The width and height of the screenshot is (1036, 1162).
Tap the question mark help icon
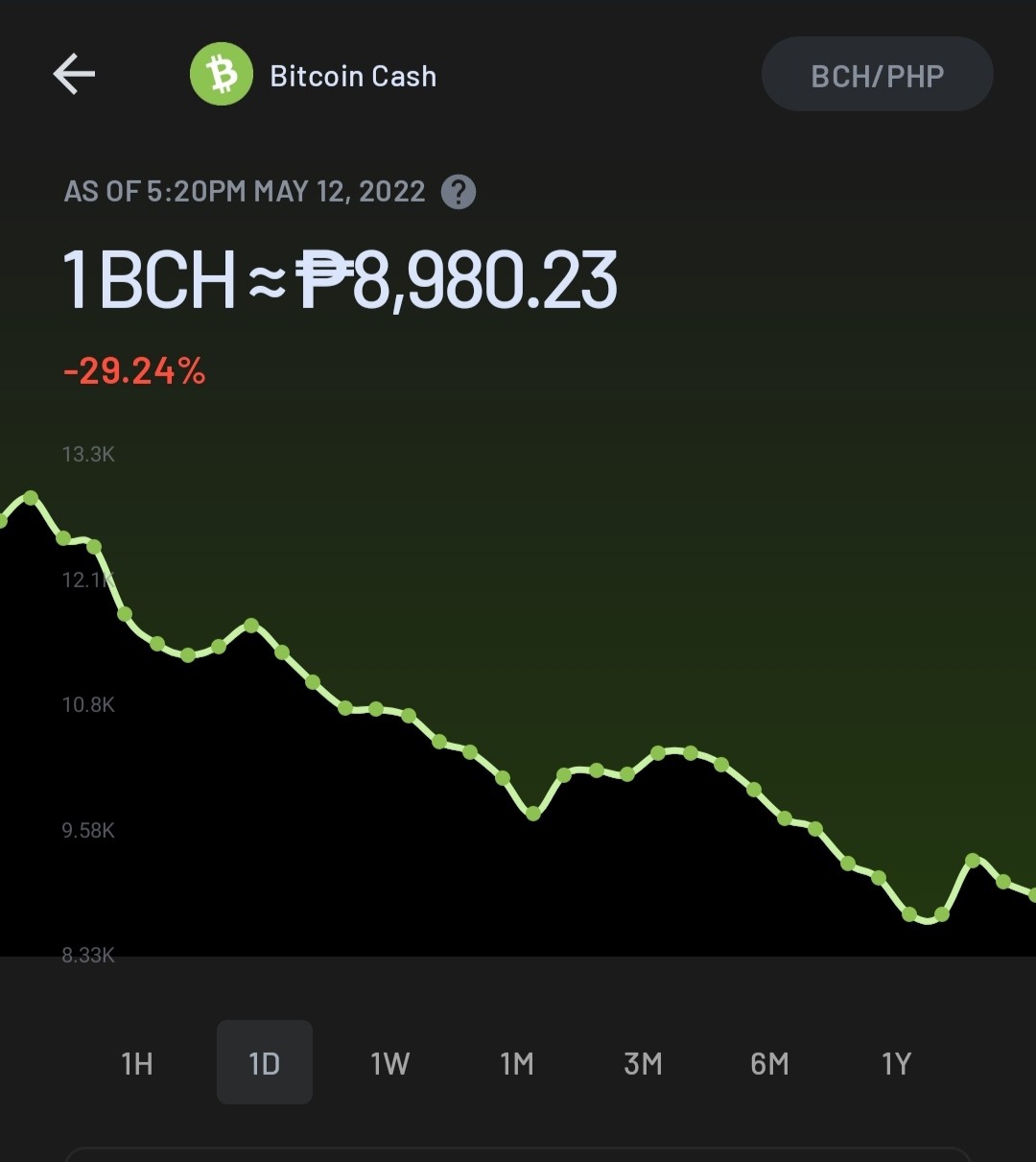tap(459, 192)
